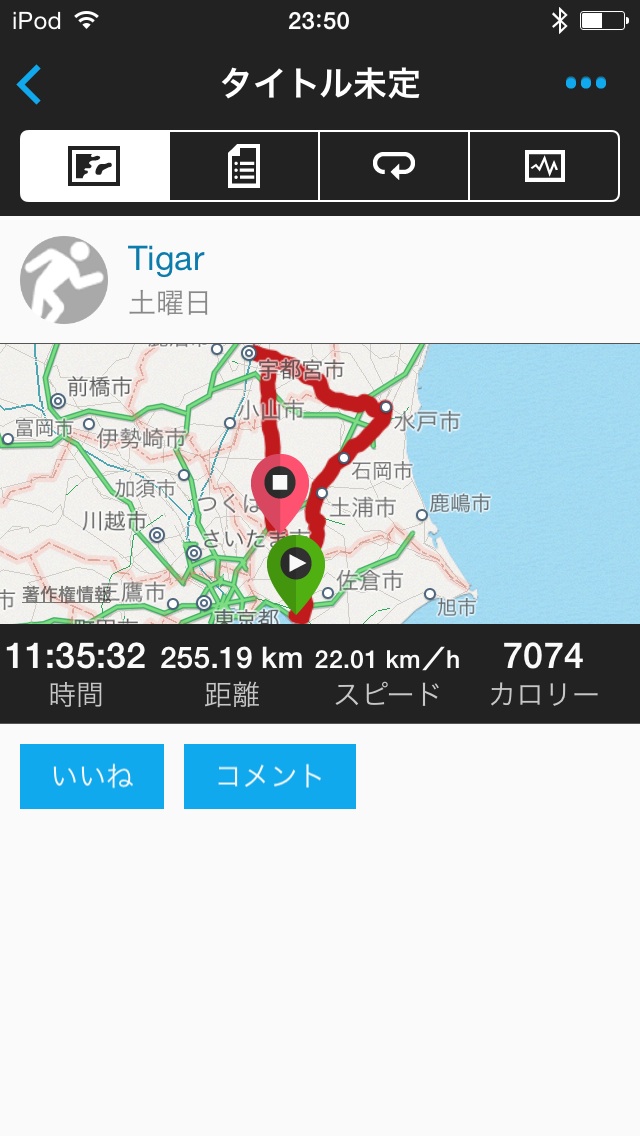Image resolution: width=640 pixels, height=1136 pixels.
Task: Like this activity with いいね
Action: pyautogui.click(x=92, y=776)
